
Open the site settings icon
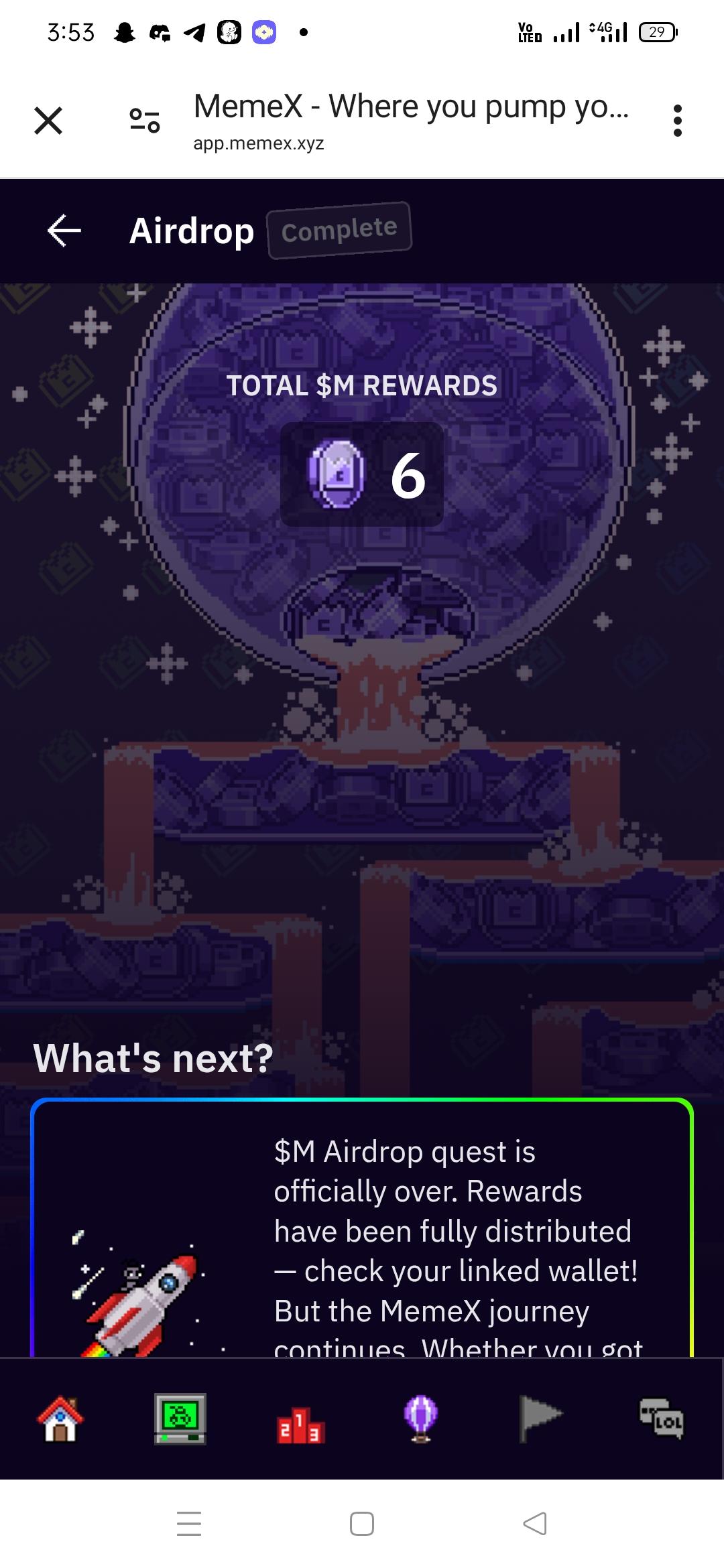pos(145,121)
